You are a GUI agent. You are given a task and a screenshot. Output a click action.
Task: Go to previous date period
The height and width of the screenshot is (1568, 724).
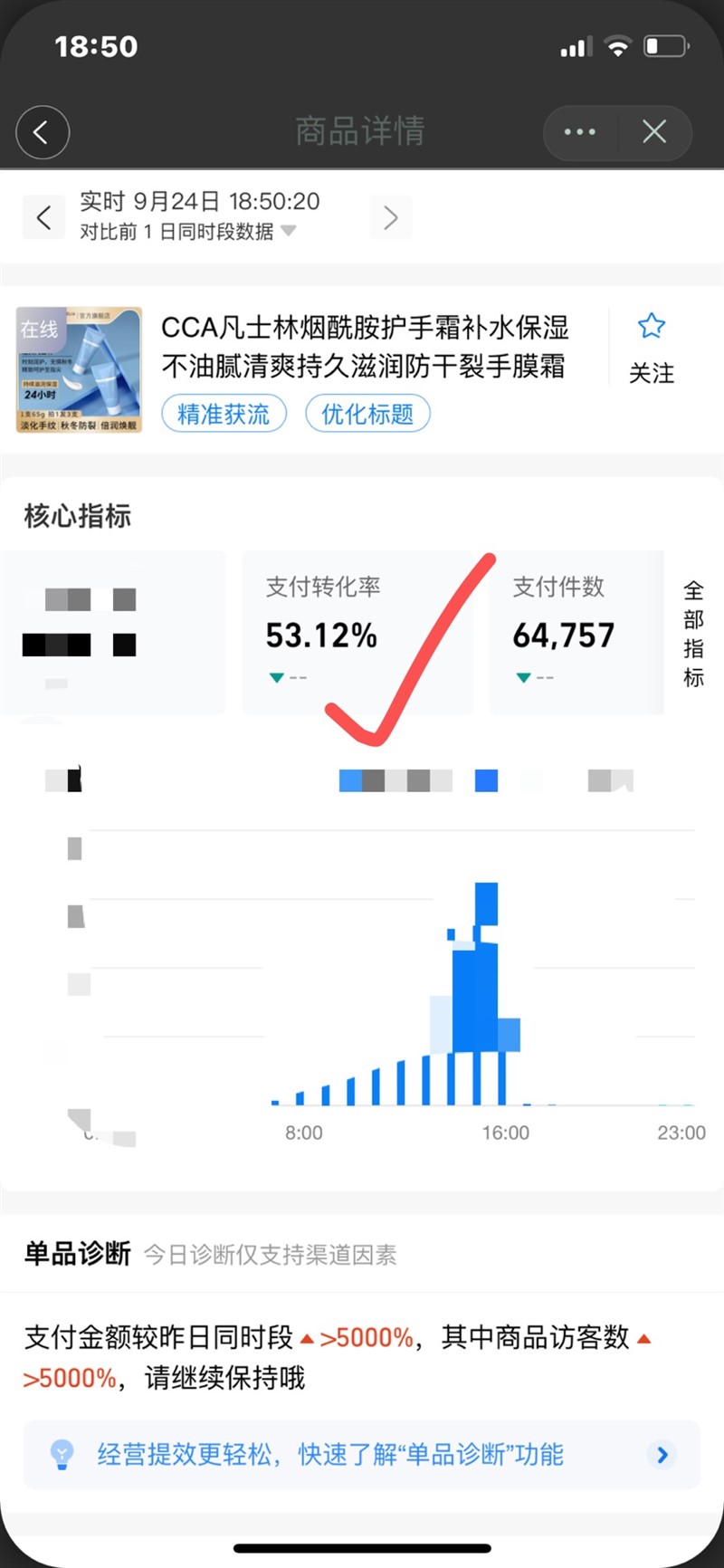tap(43, 217)
